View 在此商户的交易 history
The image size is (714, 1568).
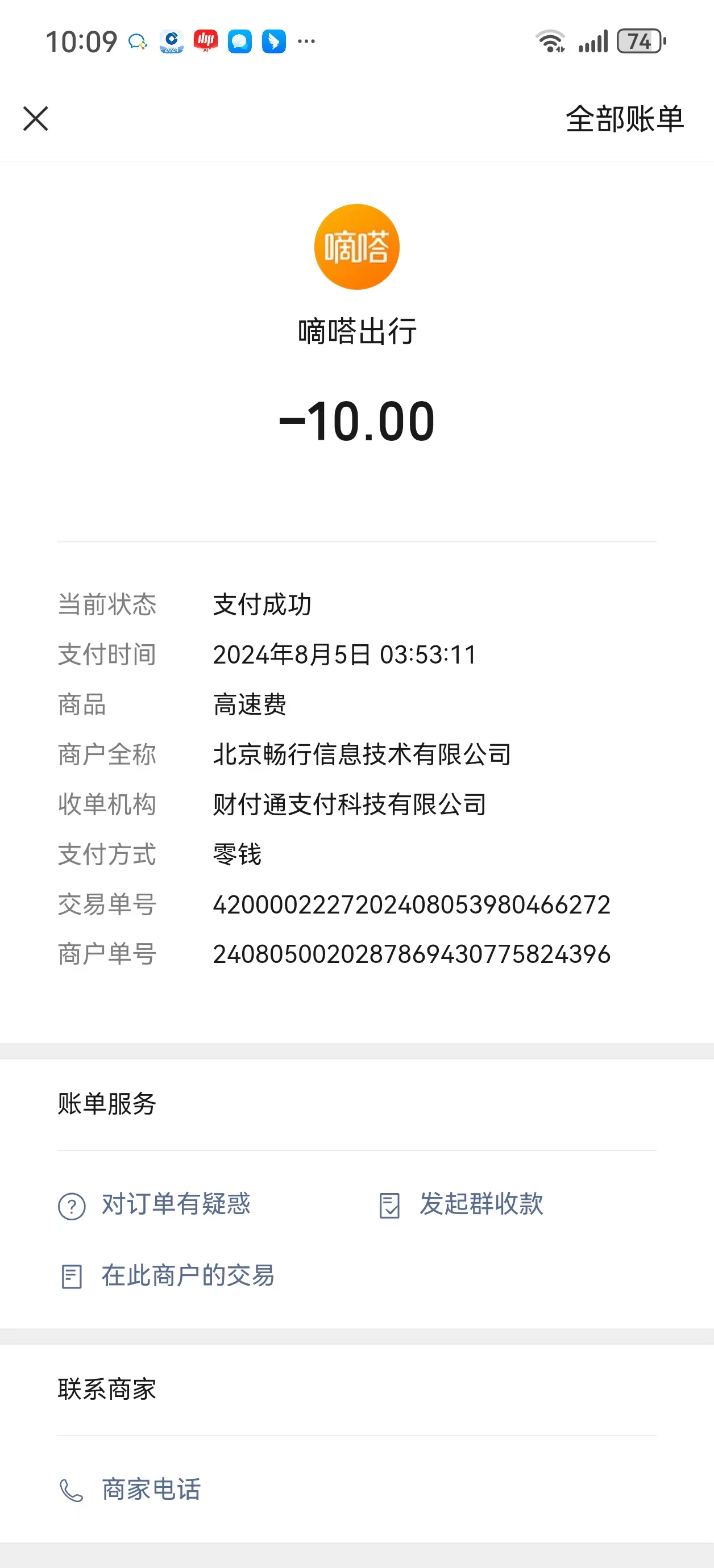click(x=167, y=1276)
